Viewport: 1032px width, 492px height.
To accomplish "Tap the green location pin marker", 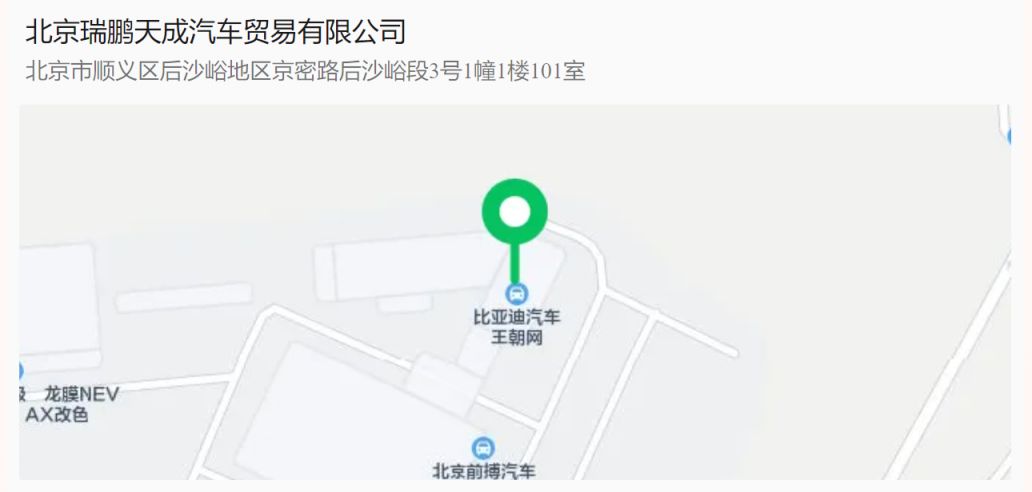I will click(x=515, y=213).
